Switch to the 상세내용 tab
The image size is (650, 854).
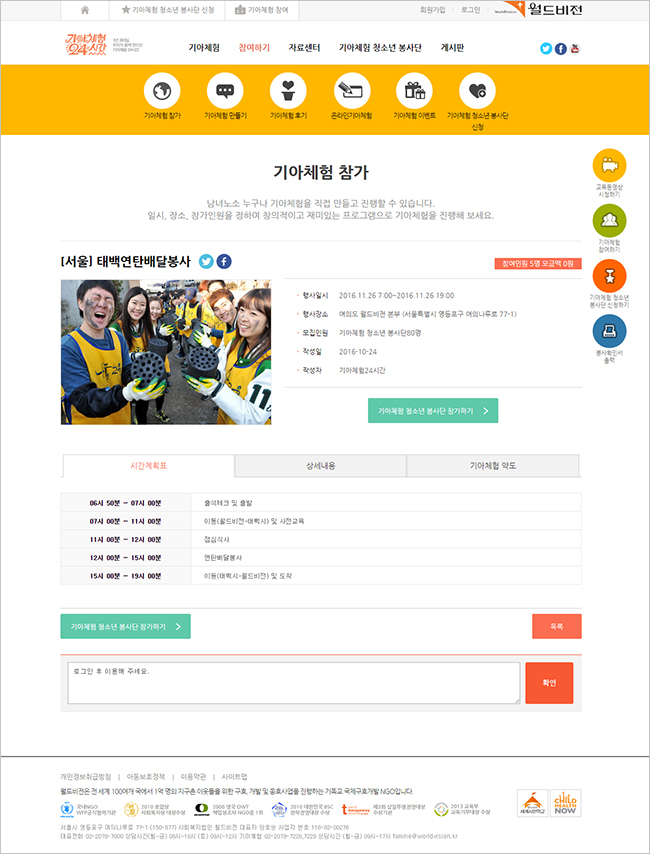[x=320, y=466]
